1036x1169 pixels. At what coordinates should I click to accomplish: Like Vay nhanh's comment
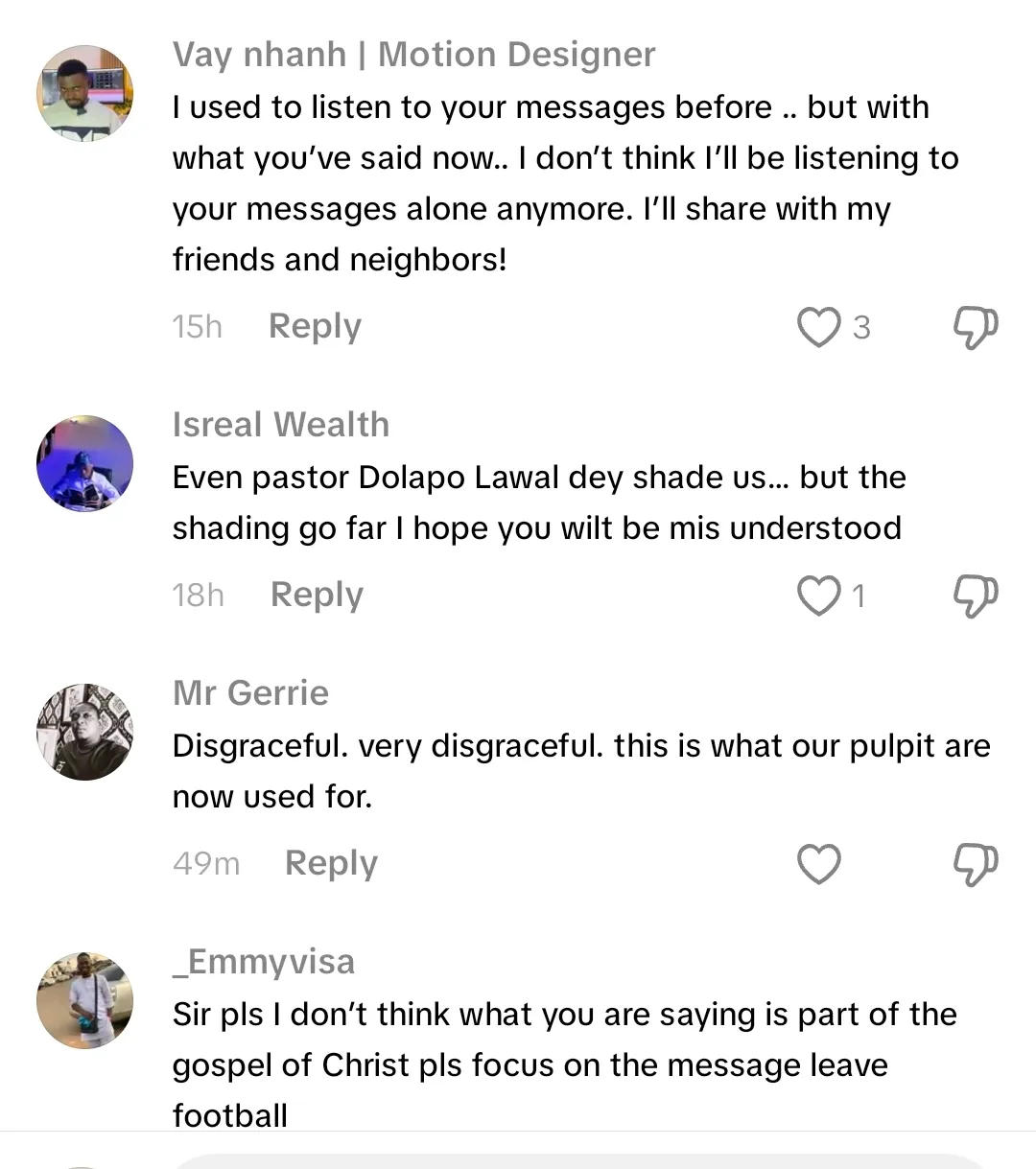click(819, 327)
